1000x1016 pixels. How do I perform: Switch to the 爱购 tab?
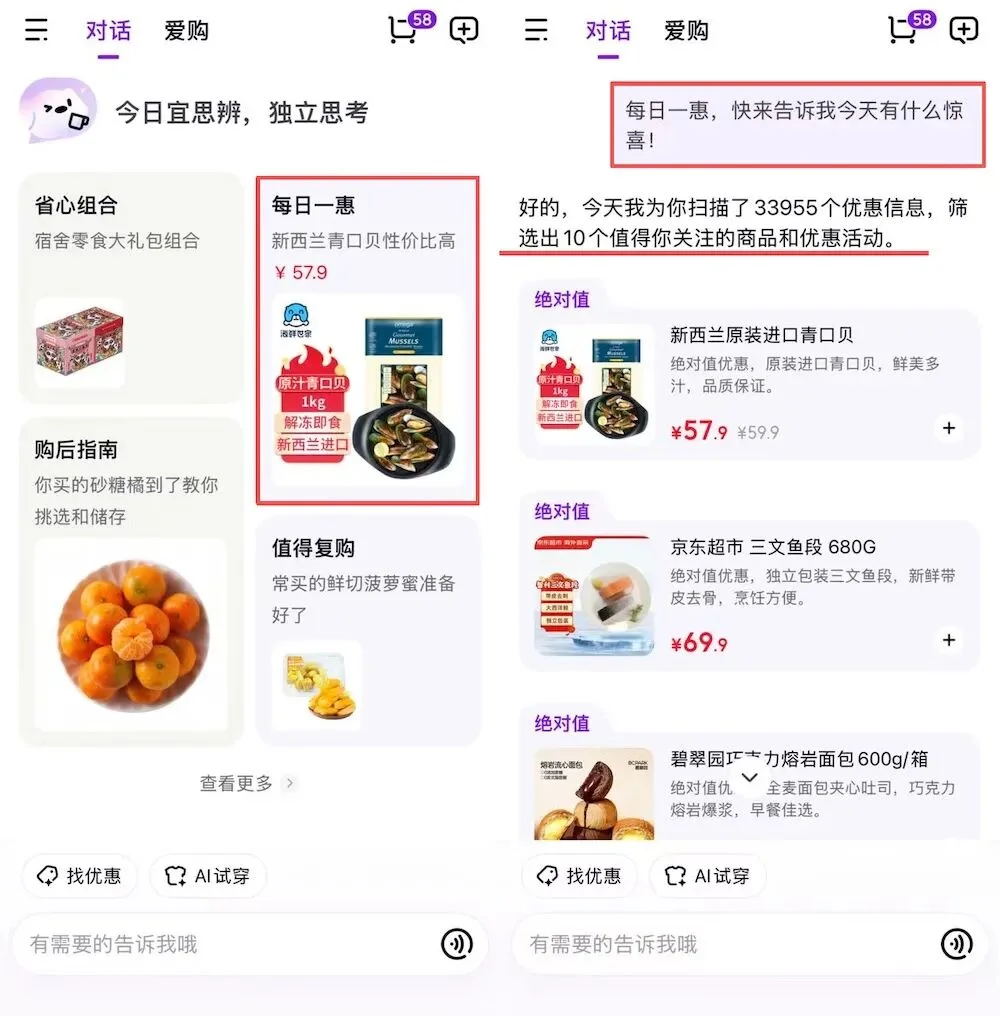pyautogui.click(x=187, y=31)
